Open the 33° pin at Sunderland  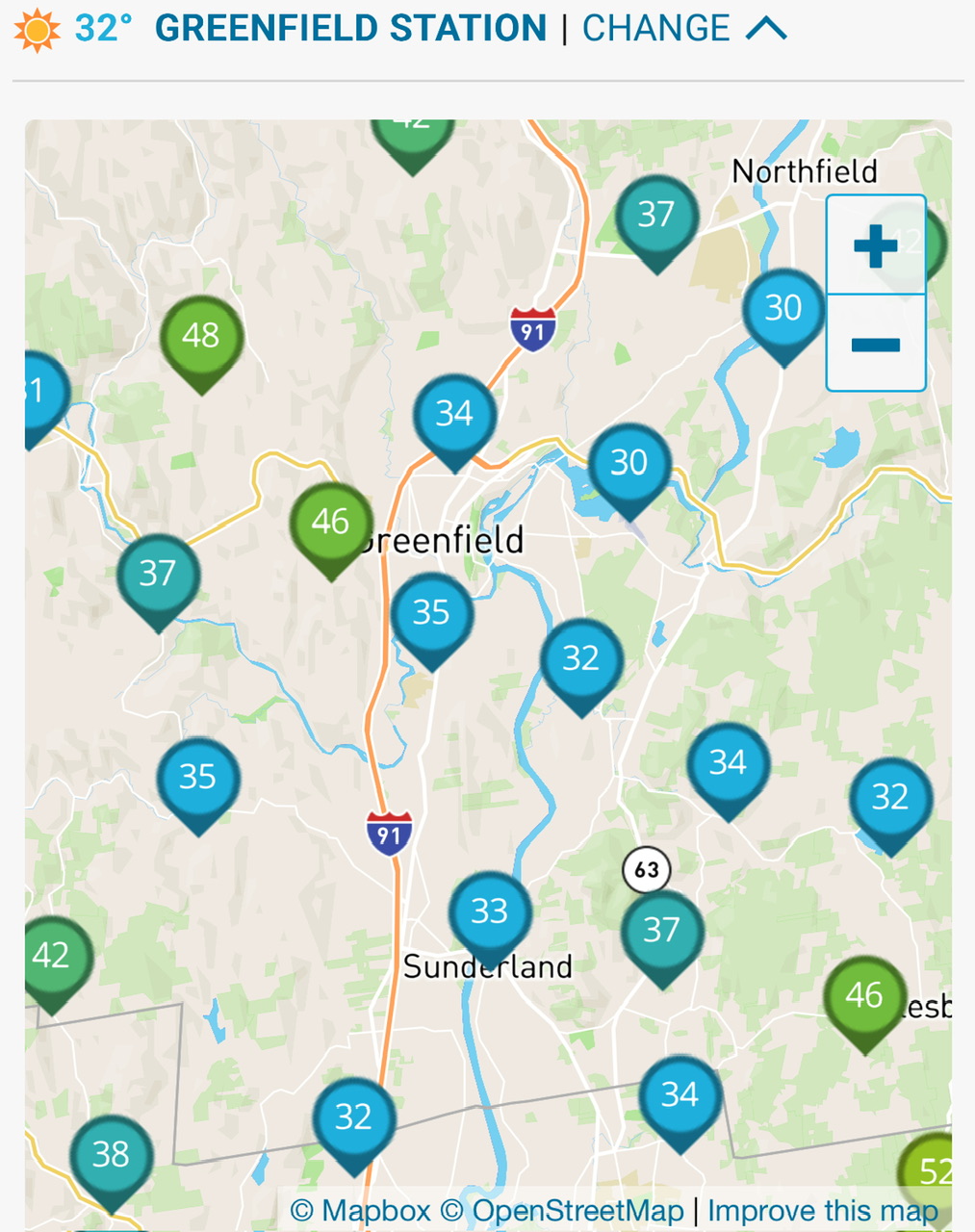tap(489, 911)
